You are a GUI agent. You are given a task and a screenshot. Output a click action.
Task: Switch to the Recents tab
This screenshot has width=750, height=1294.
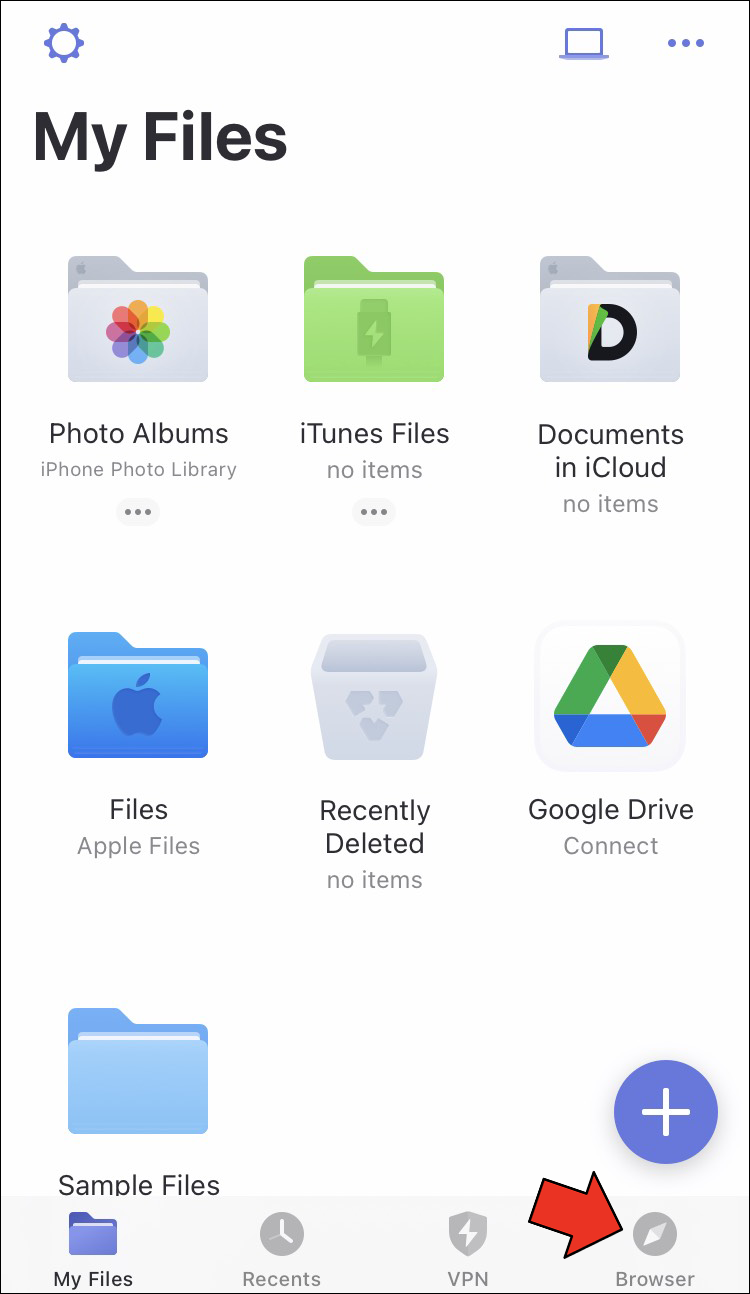coord(282,1248)
